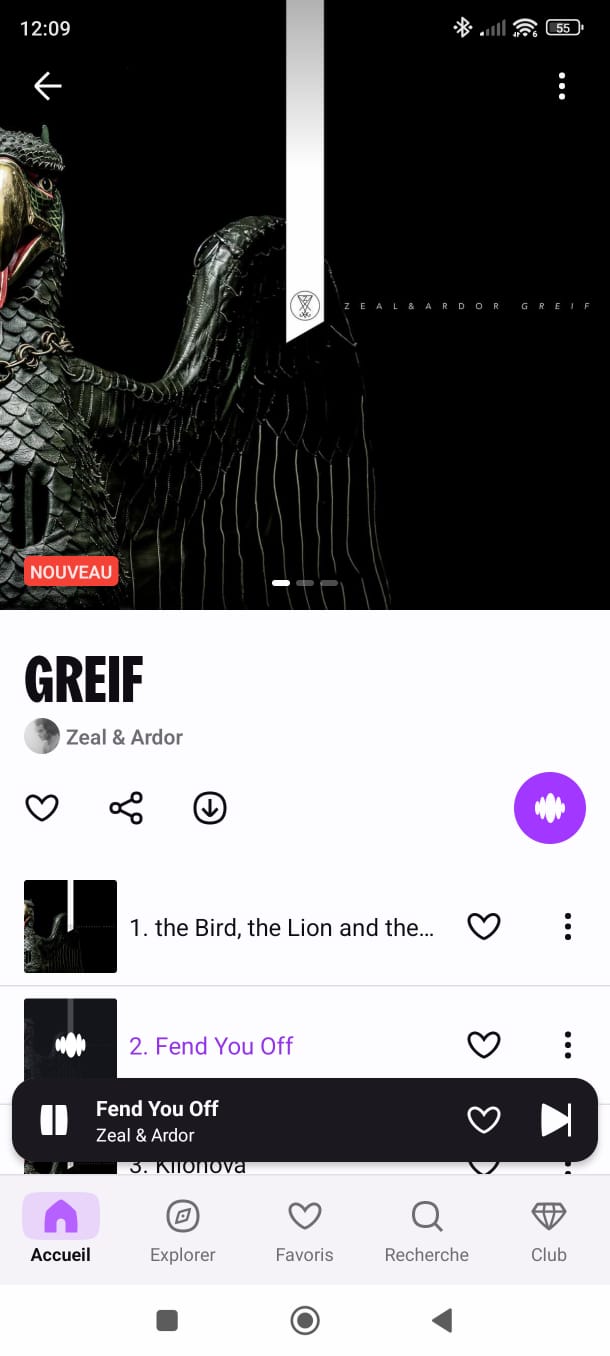Play track 1 the Bird, the Lion
Screen dimensions: 610x1356
pos(280,927)
